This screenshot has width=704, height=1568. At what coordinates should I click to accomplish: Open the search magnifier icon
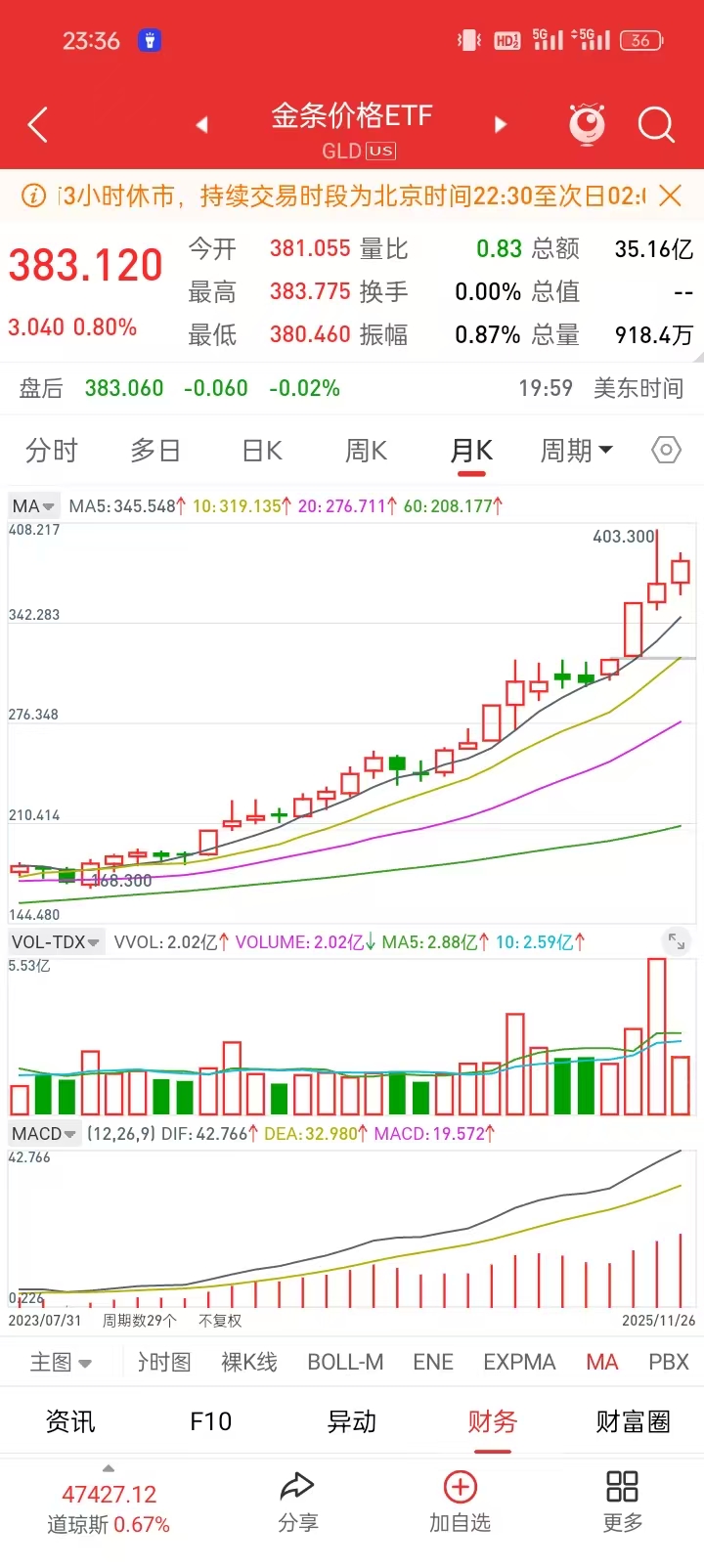(x=656, y=125)
